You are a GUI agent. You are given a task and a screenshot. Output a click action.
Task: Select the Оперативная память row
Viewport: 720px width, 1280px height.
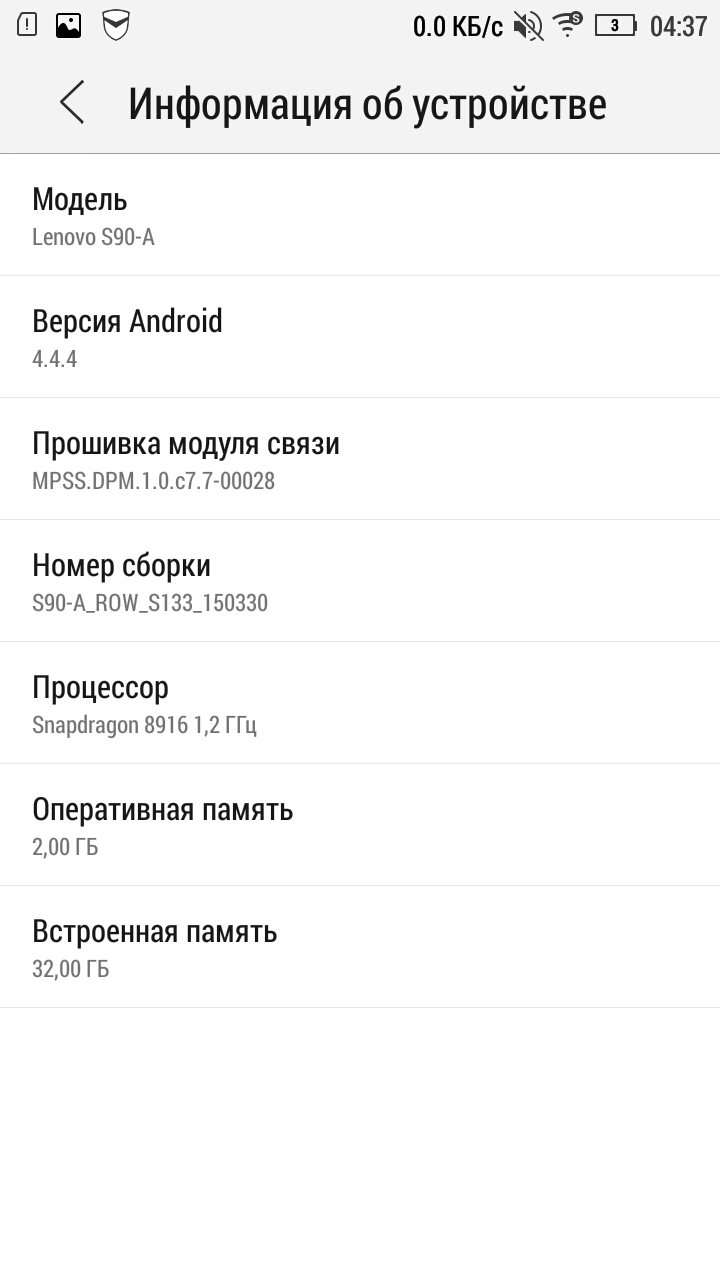[x=360, y=825]
